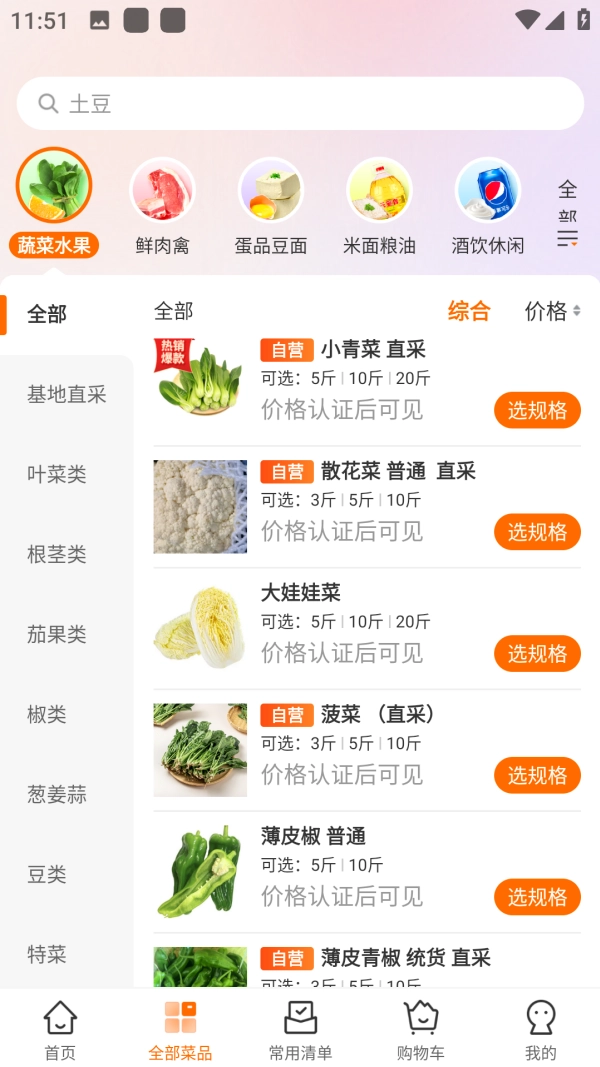The height and width of the screenshot is (1067, 600).
Task: Expand the 全部 categories menu
Action: (567, 213)
